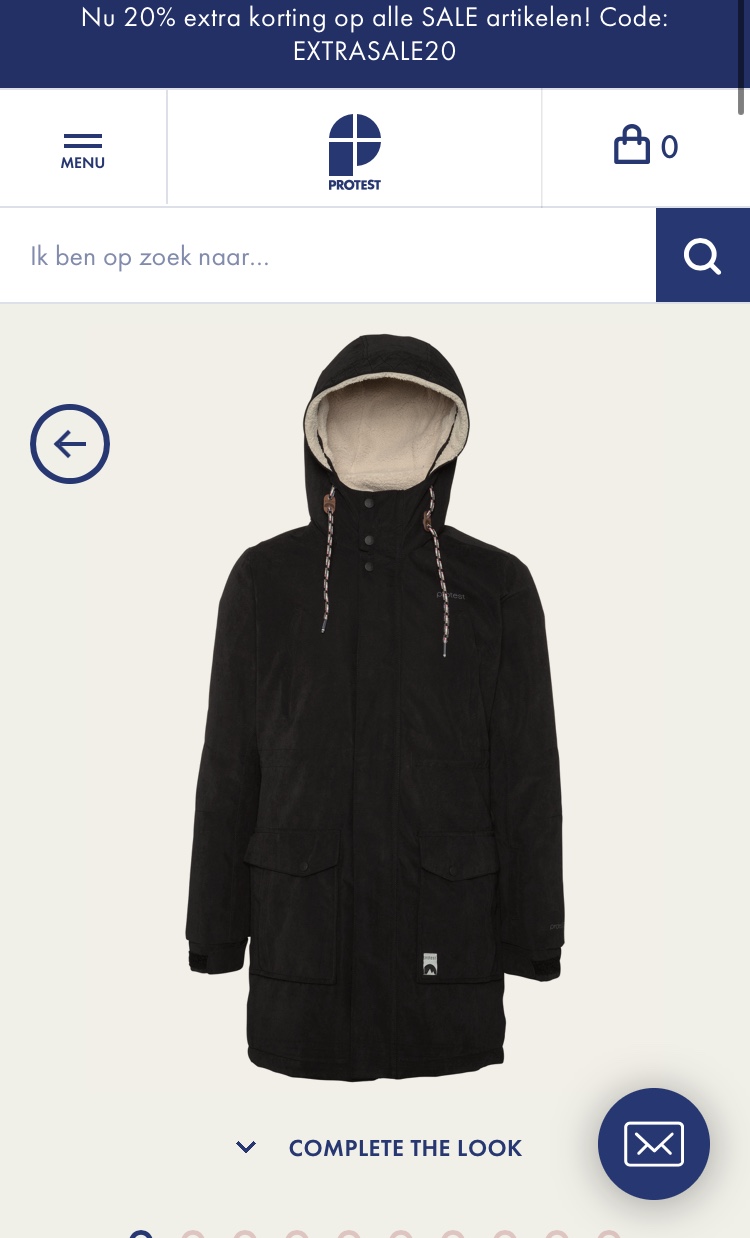
Task: Go to Protest home via logo
Action: [x=355, y=151]
